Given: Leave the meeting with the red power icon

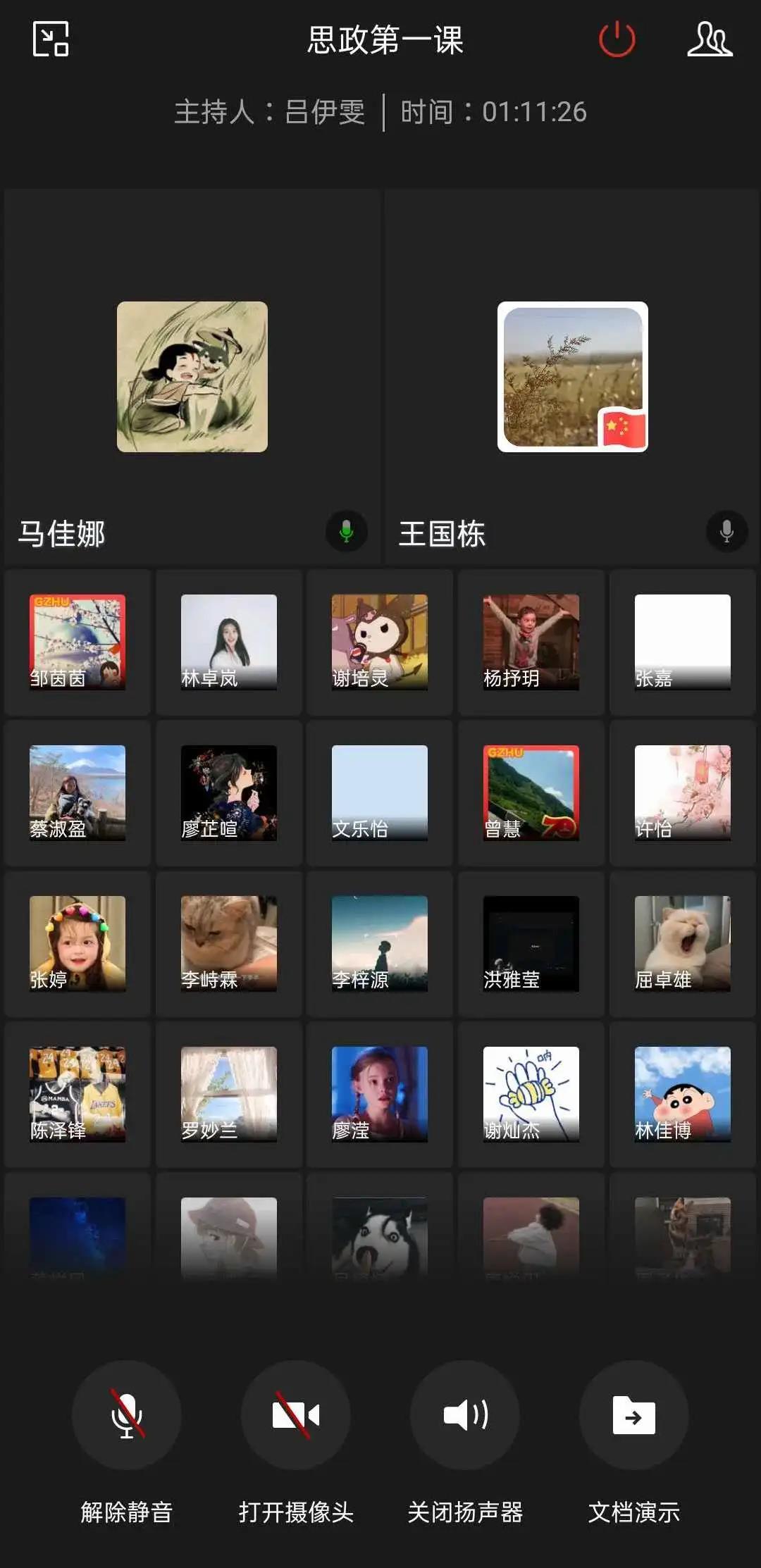Looking at the screenshot, I should (617, 39).
